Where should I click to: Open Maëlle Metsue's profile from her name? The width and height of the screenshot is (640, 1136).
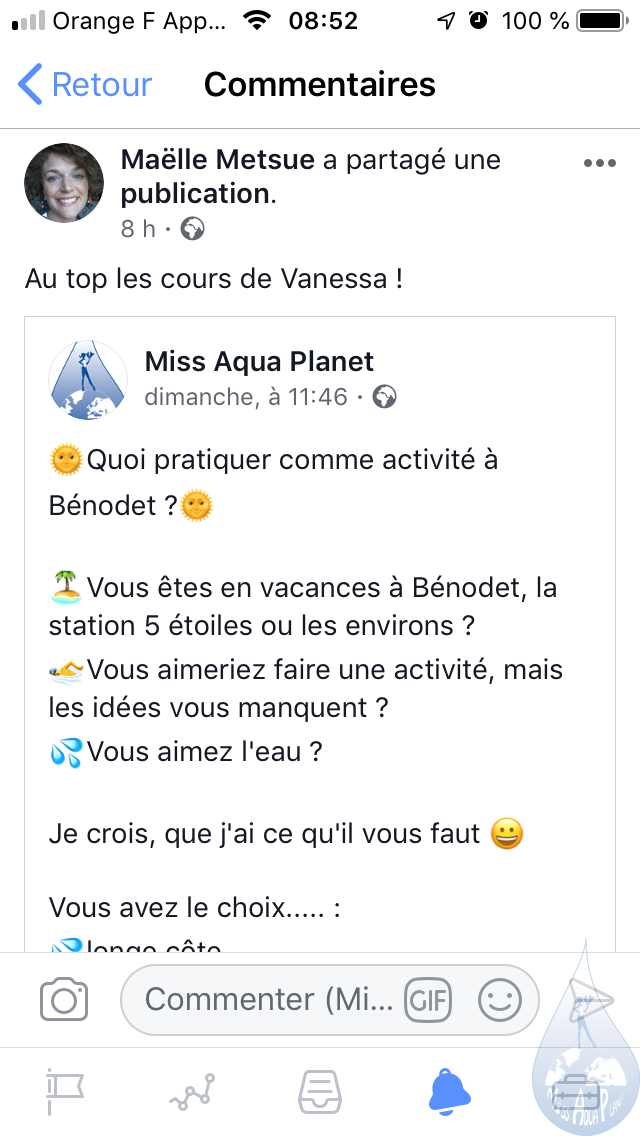tap(217, 159)
